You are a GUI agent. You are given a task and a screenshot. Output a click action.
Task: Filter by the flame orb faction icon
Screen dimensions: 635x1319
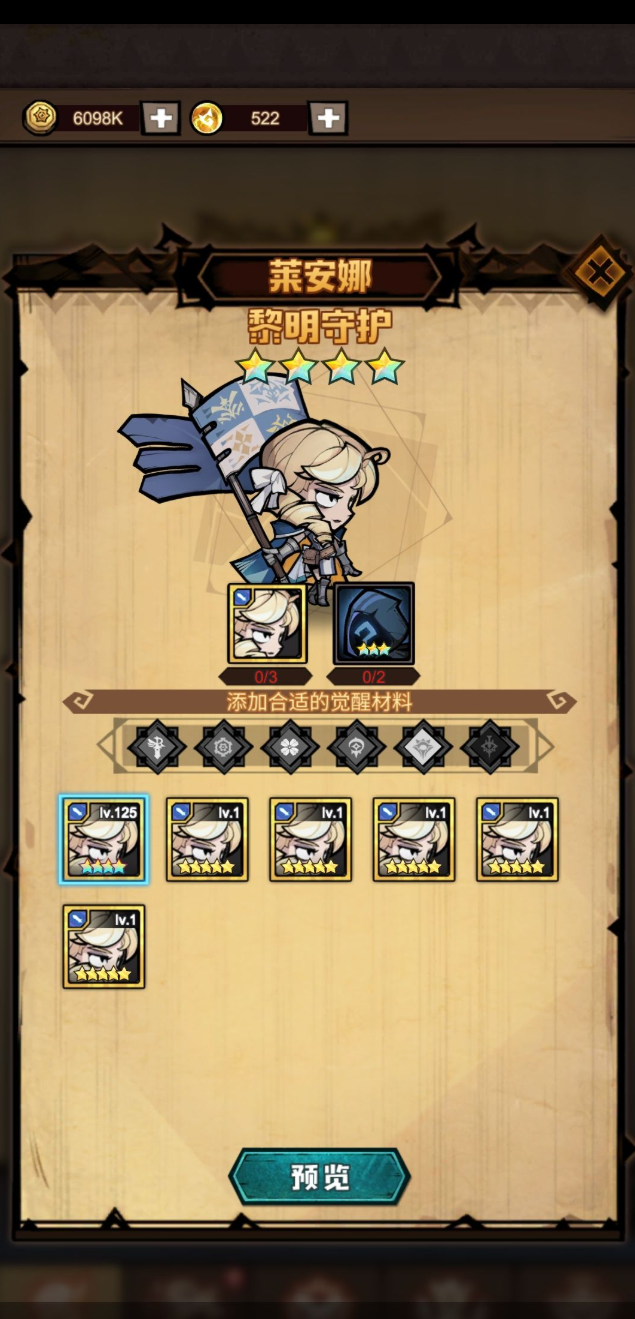coord(356,746)
